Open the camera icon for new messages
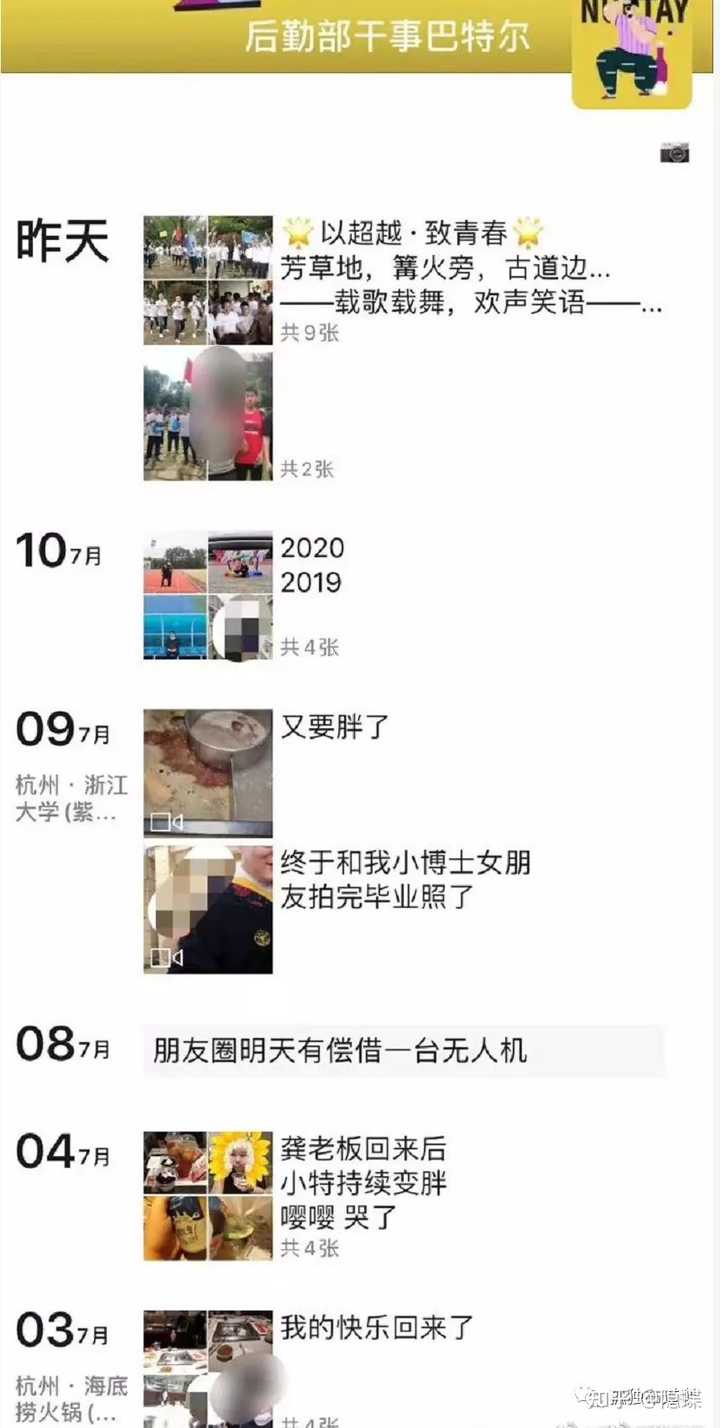The height and width of the screenshot is (1428, 720). tap(675, 153)
